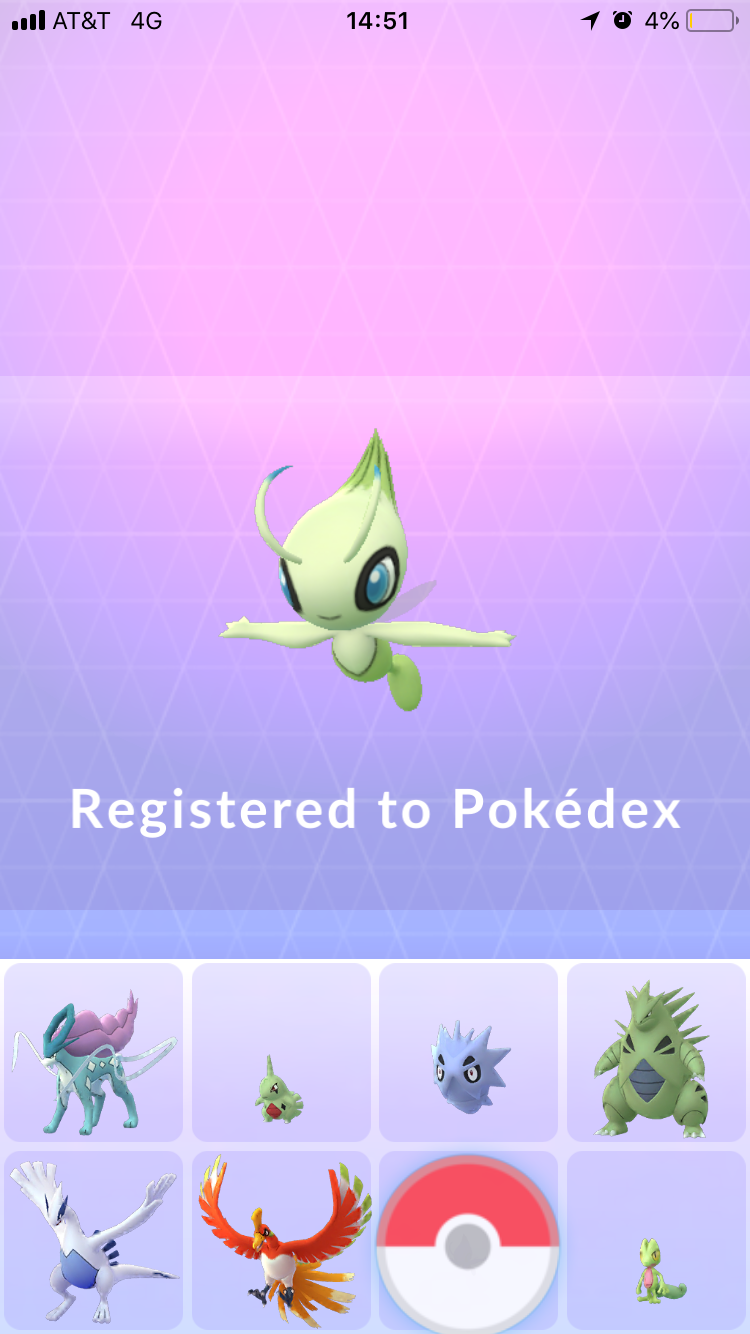The height and width of the screenshot is (1334, 750).
Task: Open the Pupitar Pokédex entry
Action: (x=468, y=1052)
